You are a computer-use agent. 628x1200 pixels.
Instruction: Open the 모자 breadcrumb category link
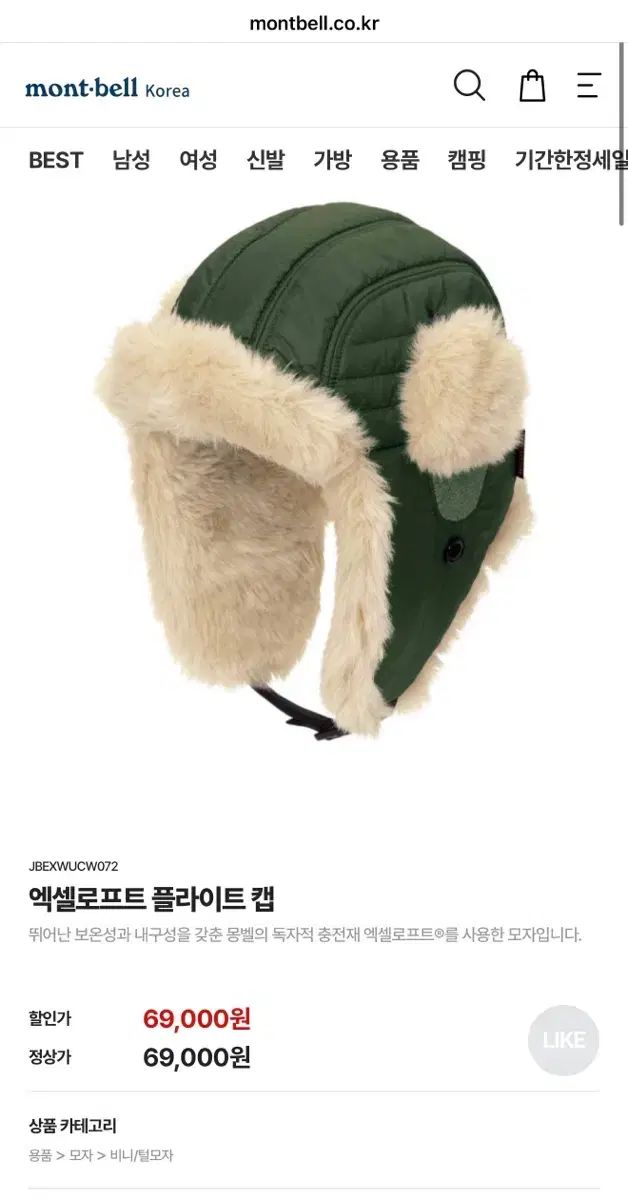[81, 1155]
